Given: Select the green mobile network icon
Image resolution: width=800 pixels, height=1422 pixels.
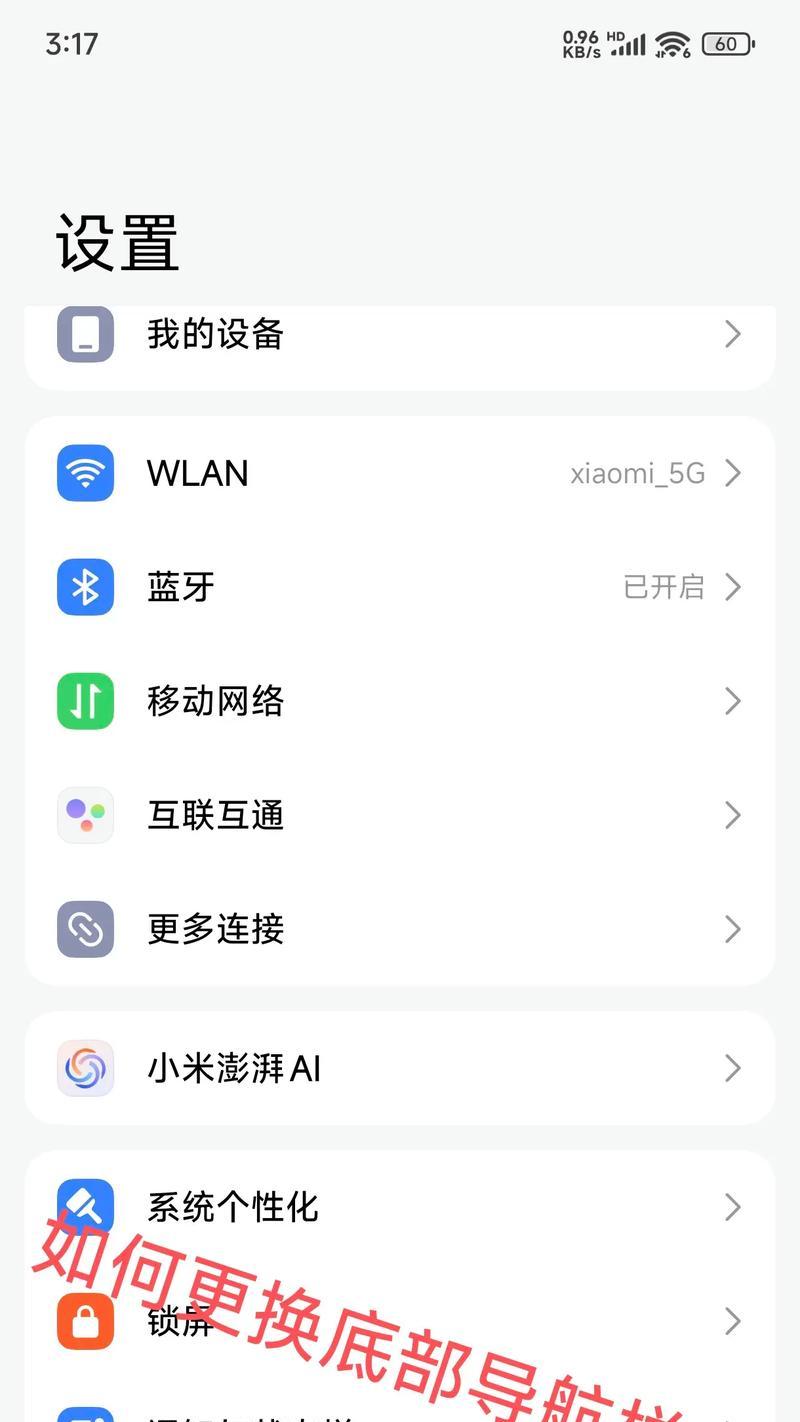Looking at the screenshot, I should coord(85,701).
